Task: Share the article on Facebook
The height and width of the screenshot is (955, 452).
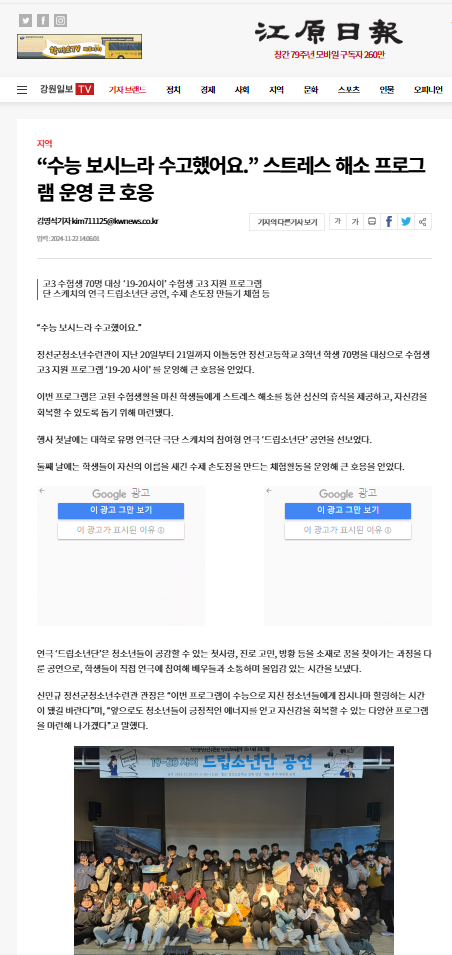Action: pos(389,222)
